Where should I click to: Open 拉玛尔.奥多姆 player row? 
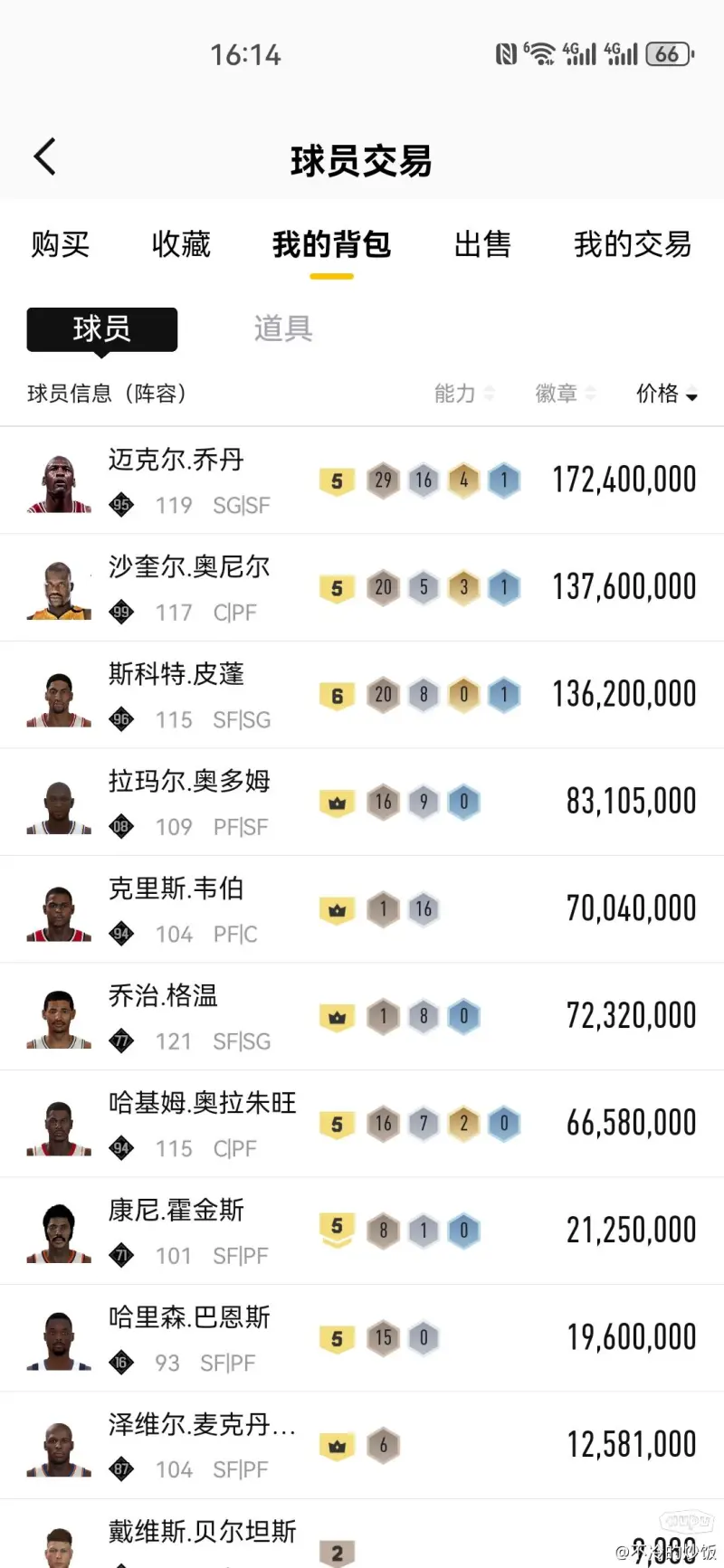pyautogui.click(x=362, y=803)
